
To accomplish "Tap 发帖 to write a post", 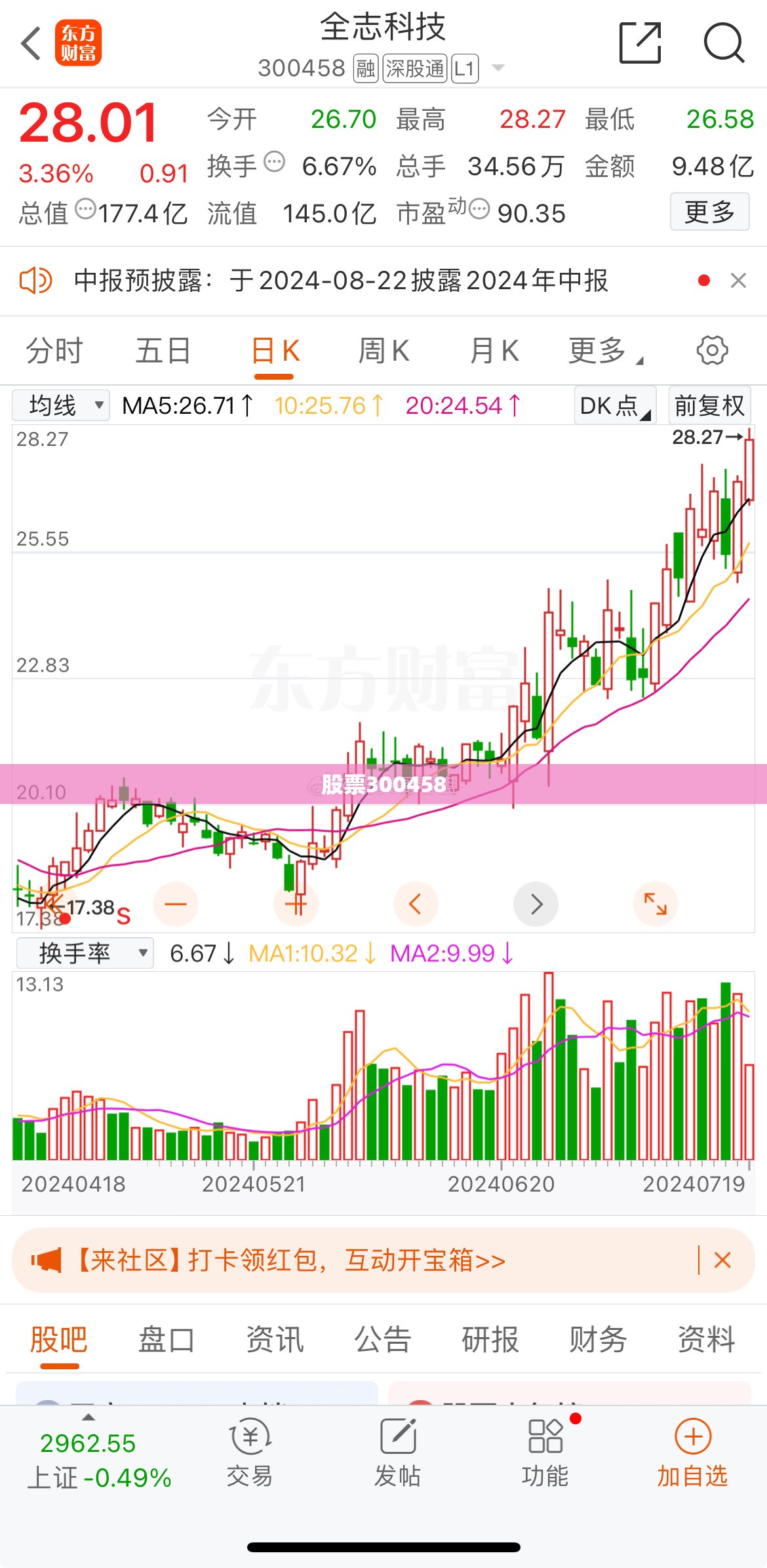I will tap(397, 1452).
